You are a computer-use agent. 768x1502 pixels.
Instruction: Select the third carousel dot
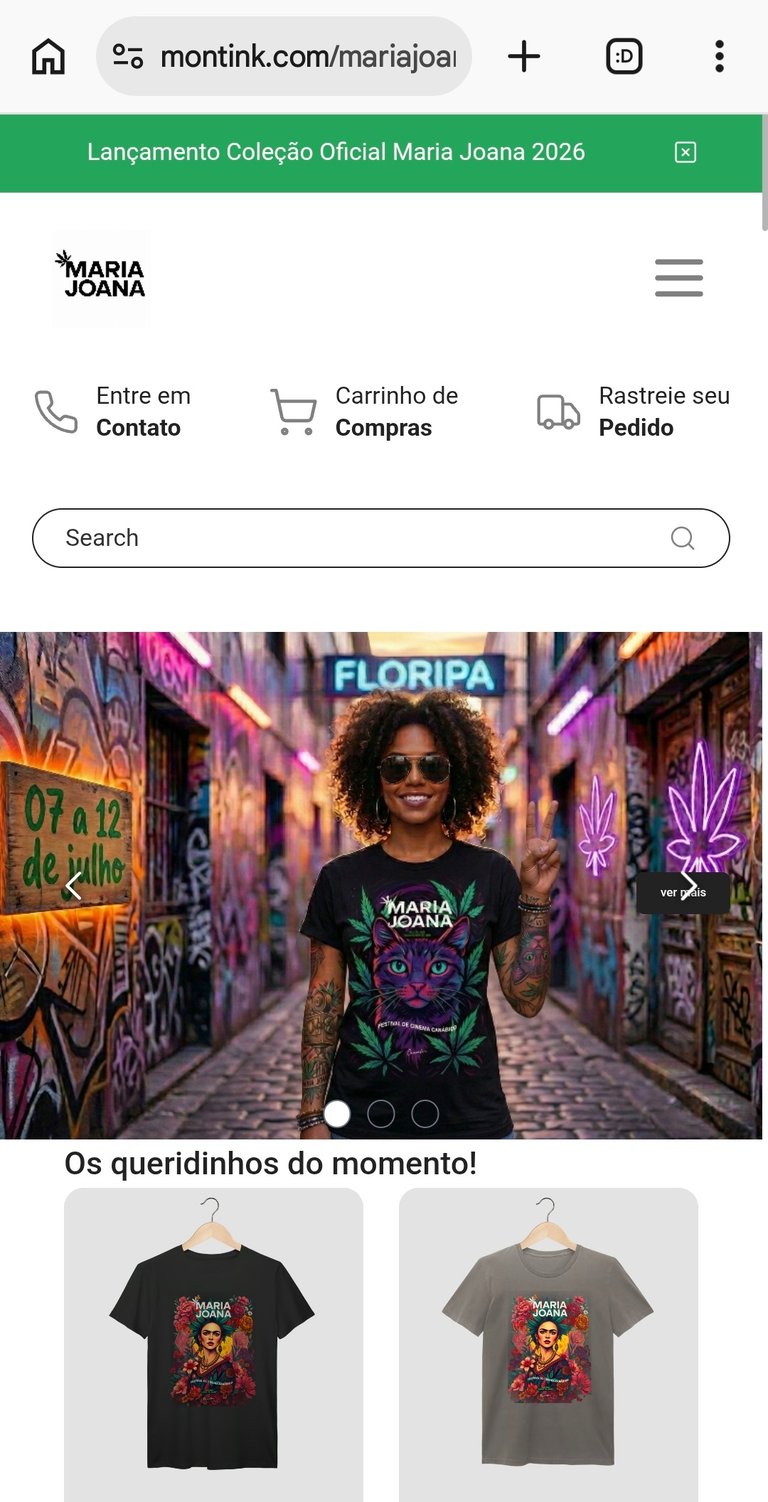tap(425, 1113)
